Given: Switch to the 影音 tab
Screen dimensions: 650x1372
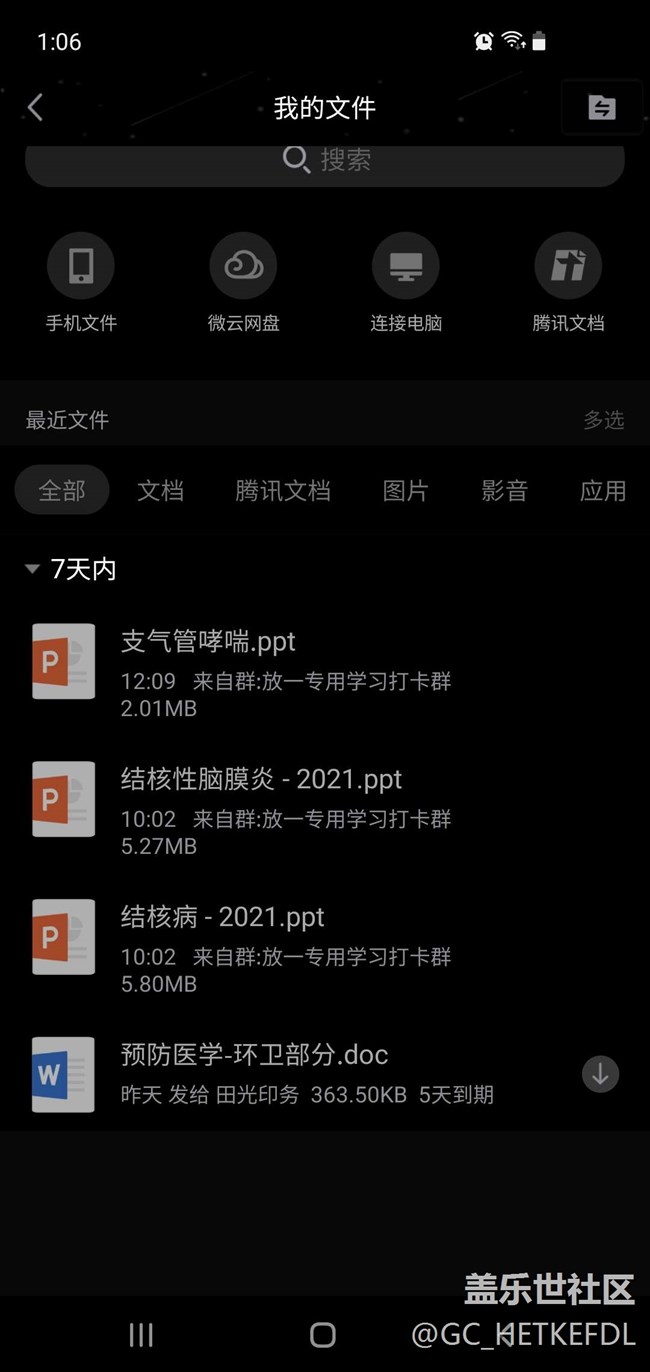Looking at the screenshot, I should pyautogui.click(x=504, y=491).
